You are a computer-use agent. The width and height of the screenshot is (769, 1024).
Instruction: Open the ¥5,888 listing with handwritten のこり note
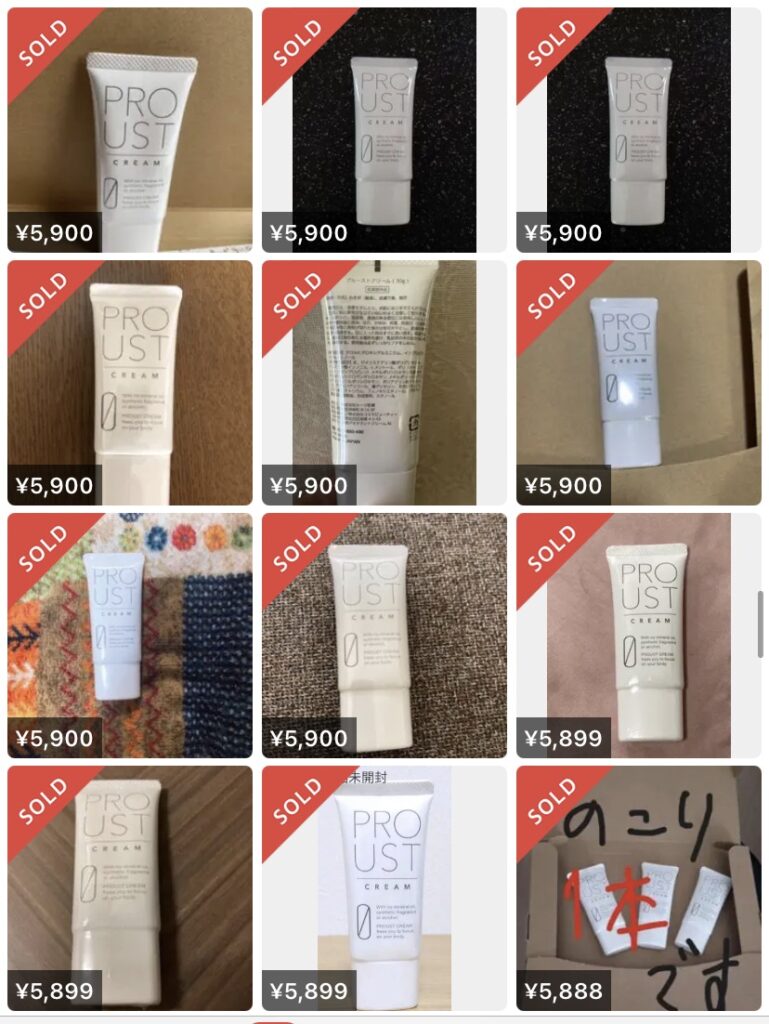pos(638,888)
